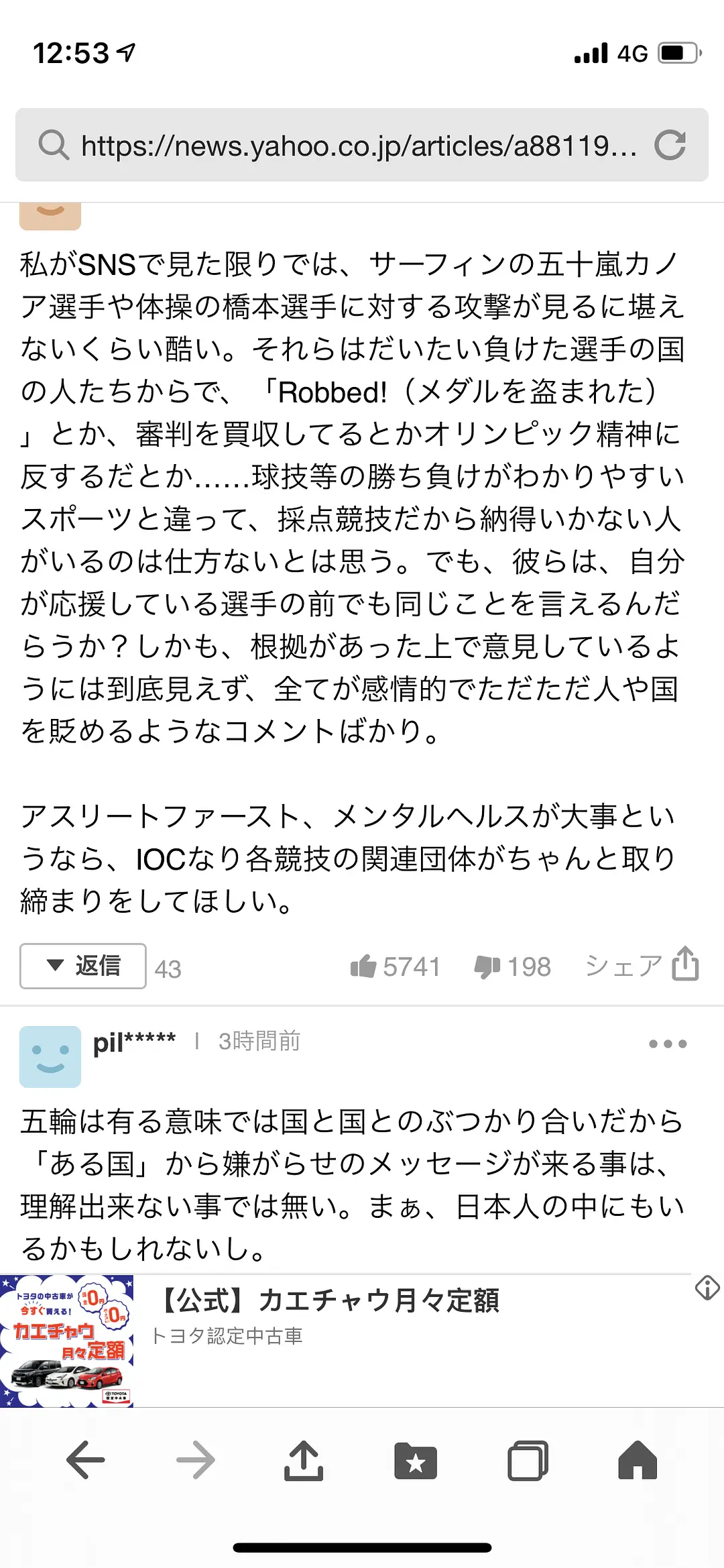Open pil***** user profile
This screenshot has height=1568, width=724.
tap(133, 1042)
